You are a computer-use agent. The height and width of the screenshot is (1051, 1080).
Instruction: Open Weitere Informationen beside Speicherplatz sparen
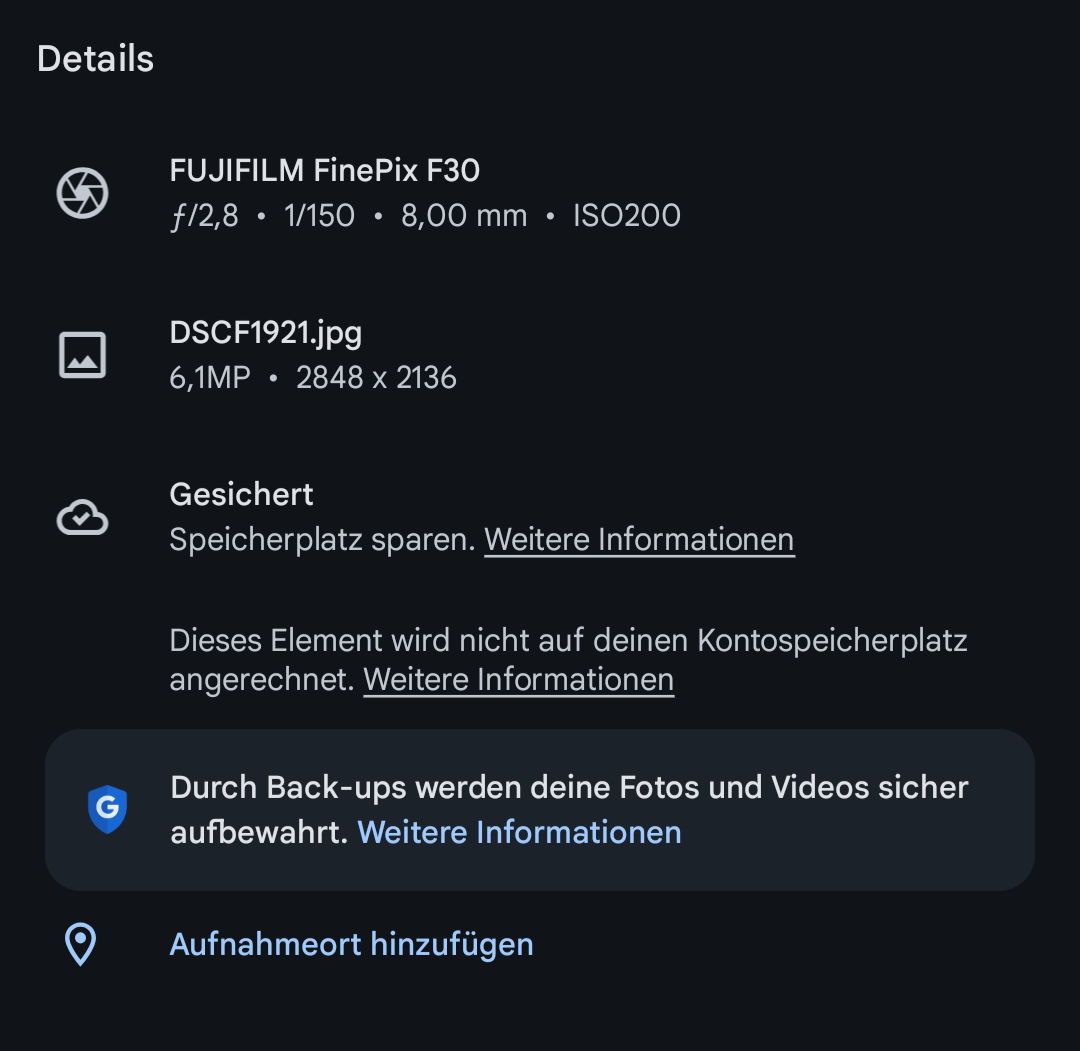639,540
